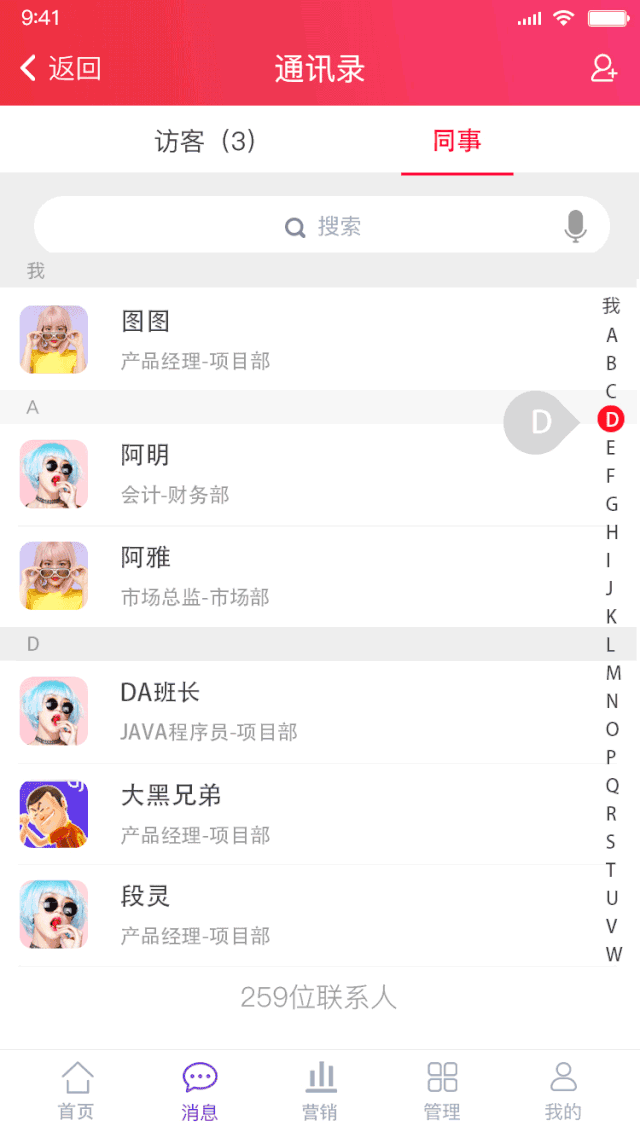
Task: Go to the 我的 profile tab
Action: point(563,1091)
